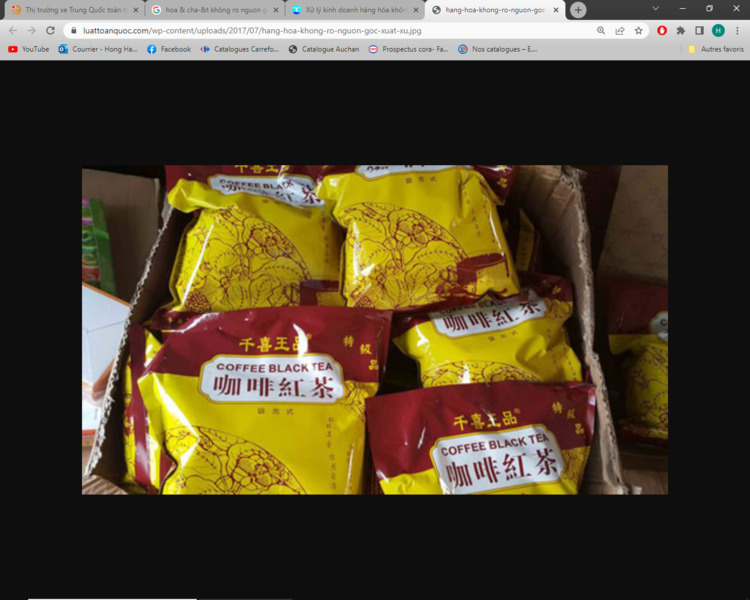Open the Chrome profile avatar H
750x600 pixels.
click(718, 31)
